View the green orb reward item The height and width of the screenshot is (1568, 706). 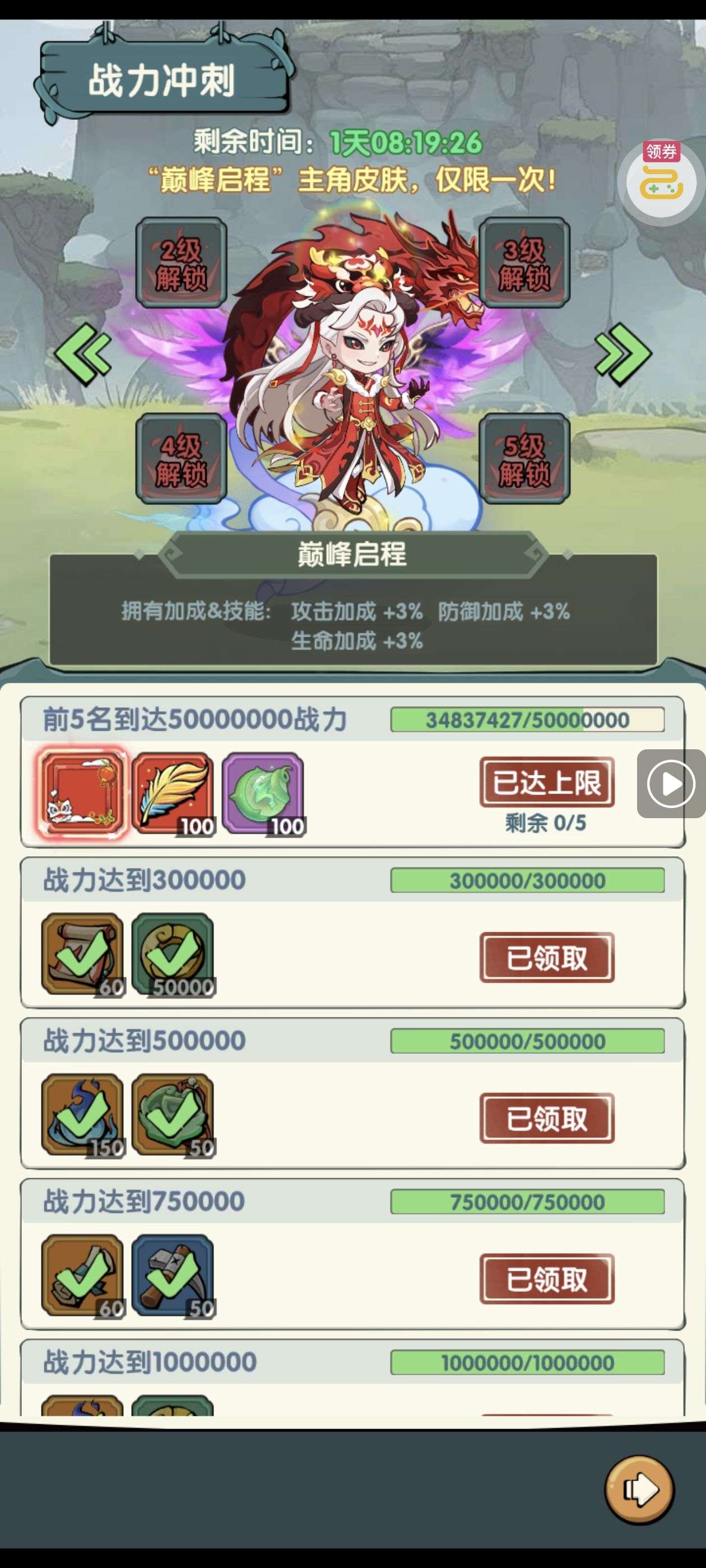[x=263, y=793]
